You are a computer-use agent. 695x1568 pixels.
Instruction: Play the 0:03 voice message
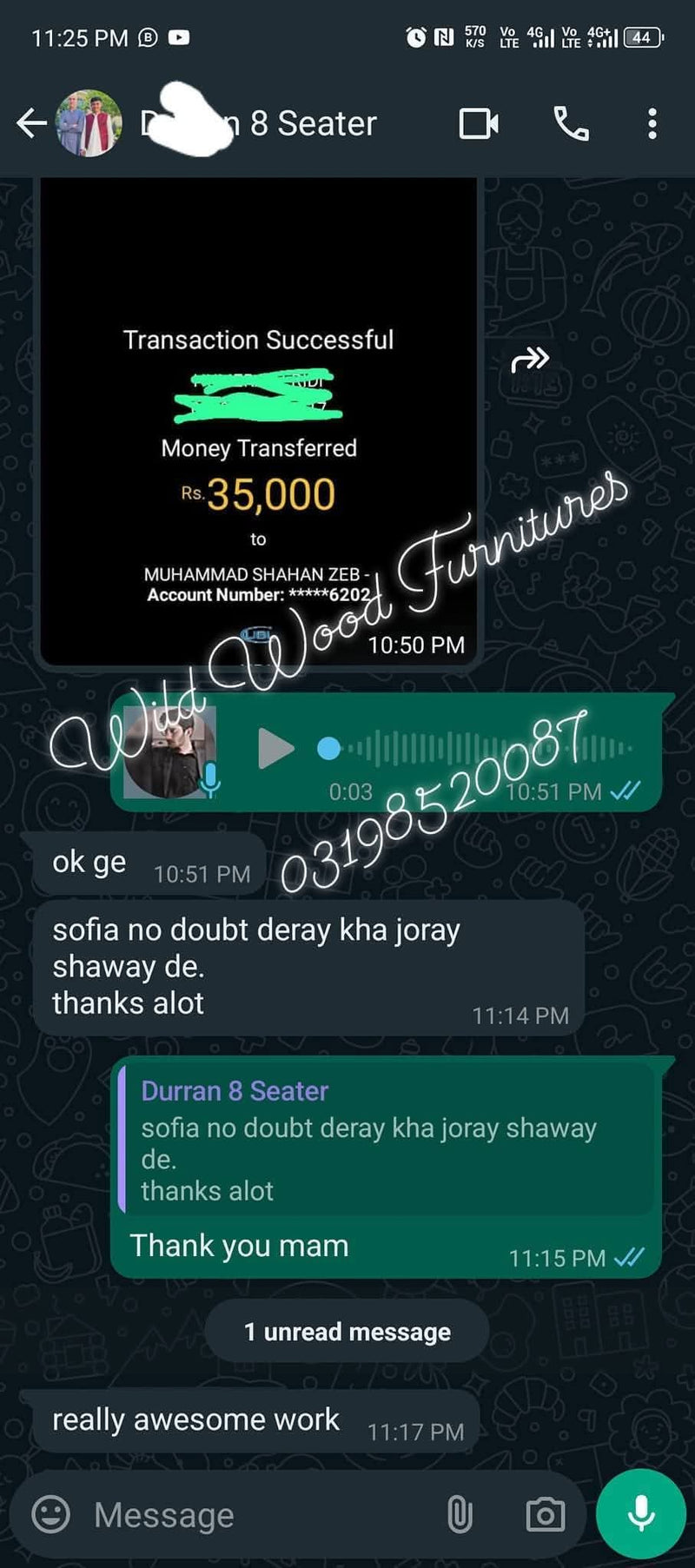276,749
